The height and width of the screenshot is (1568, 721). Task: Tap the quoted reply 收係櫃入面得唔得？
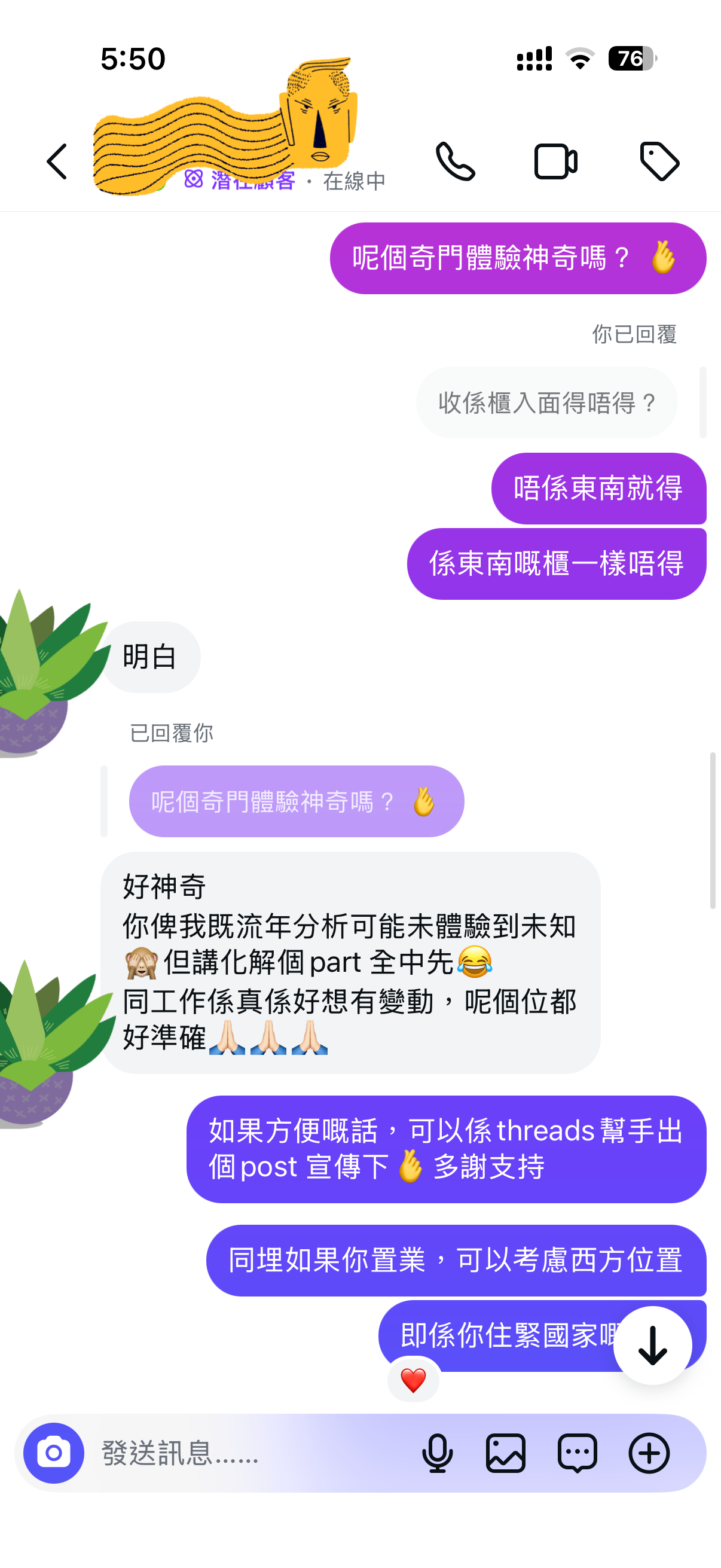pos(546,402)
